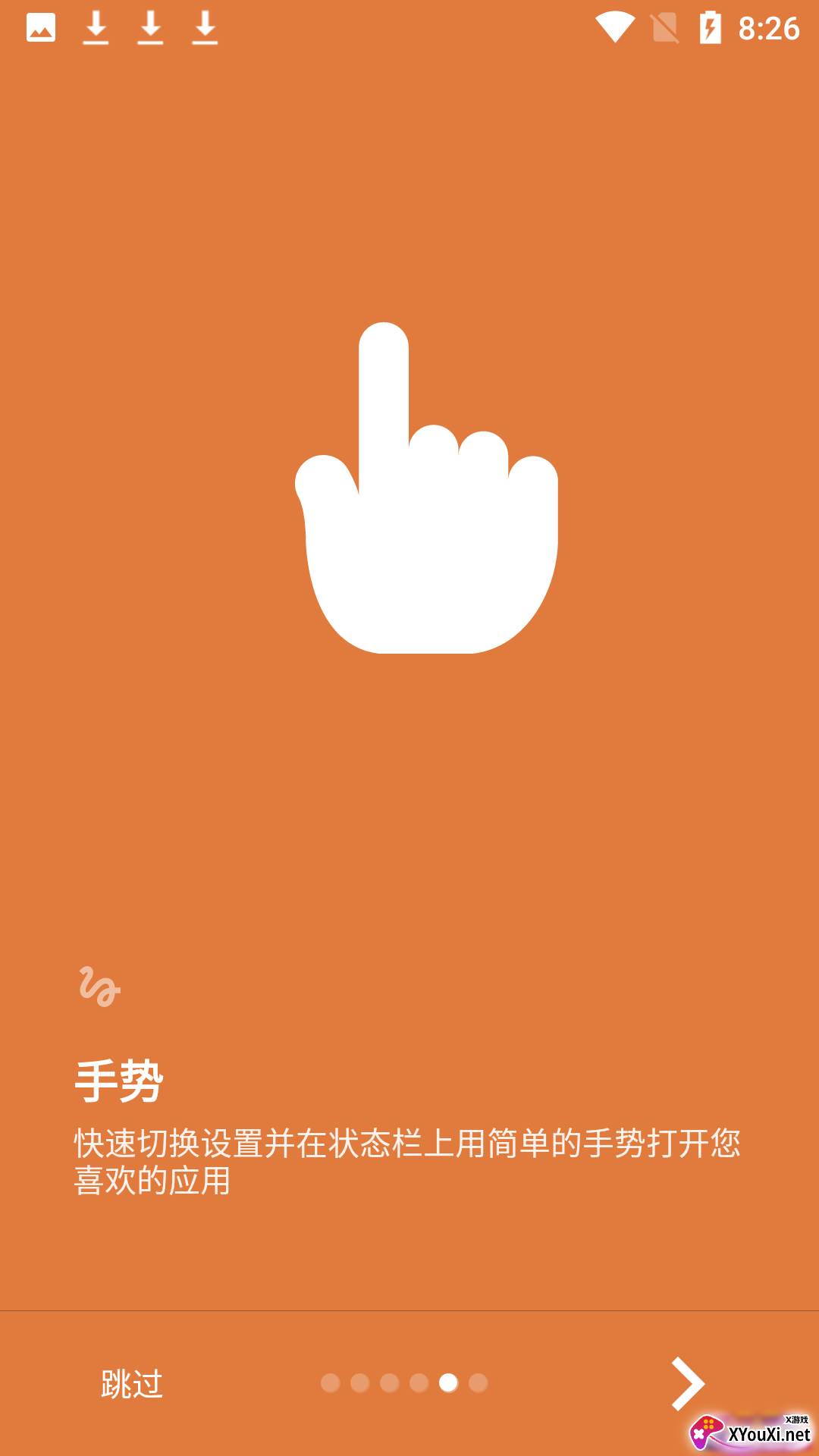Tap 跳过 to skip the intro
The image size is (819, 1456).
coord(132,1384)
